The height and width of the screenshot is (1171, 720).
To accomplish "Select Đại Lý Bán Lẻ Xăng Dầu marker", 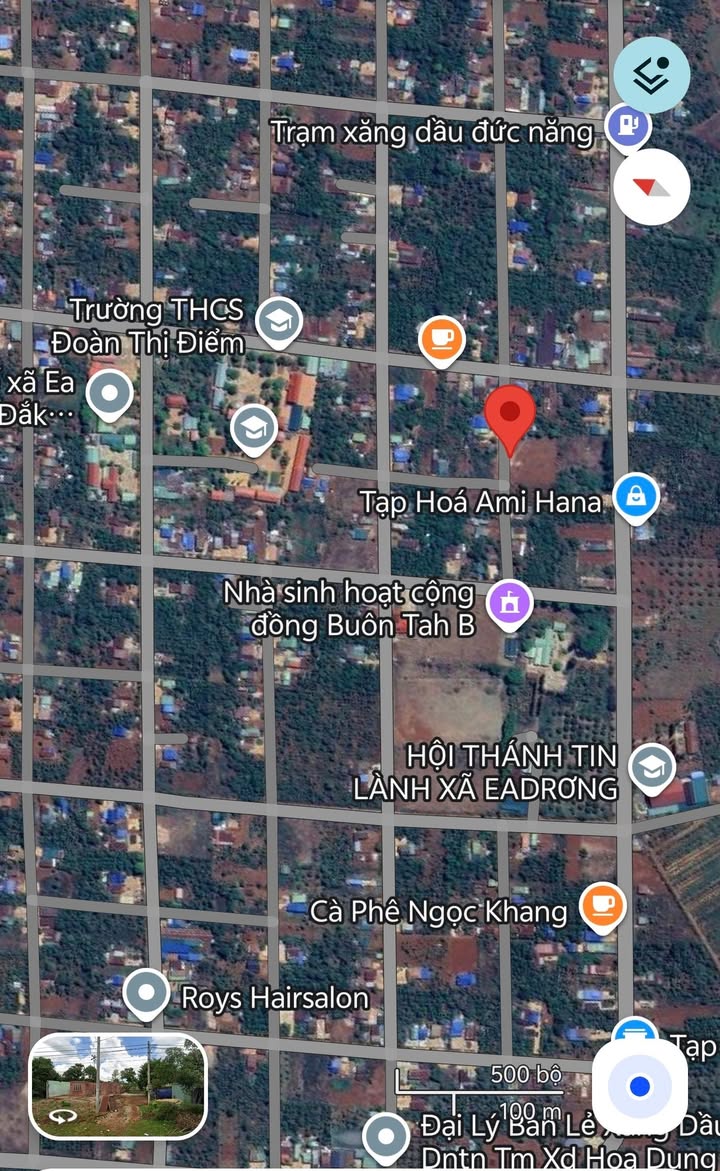I will 385,1137.
